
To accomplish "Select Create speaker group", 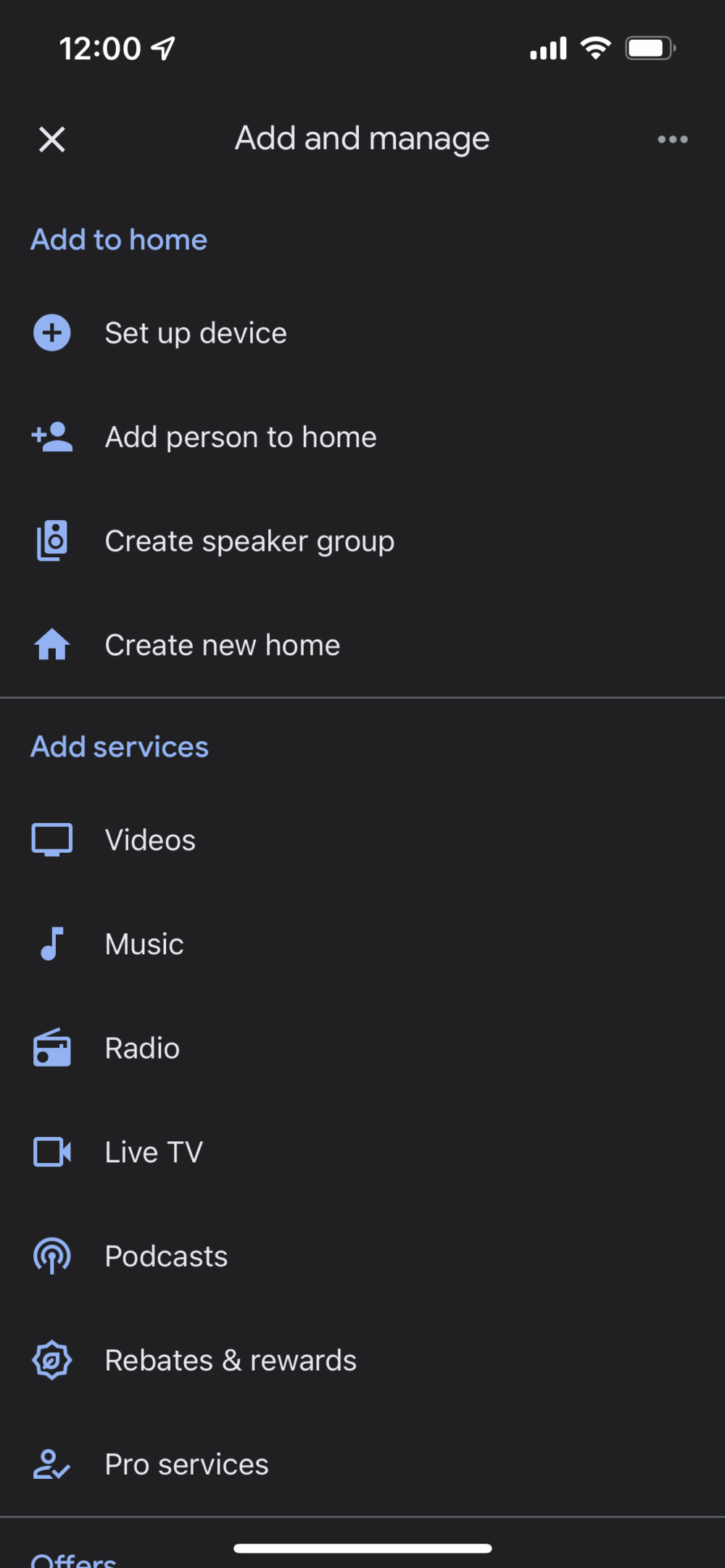I will pos(249,540).
